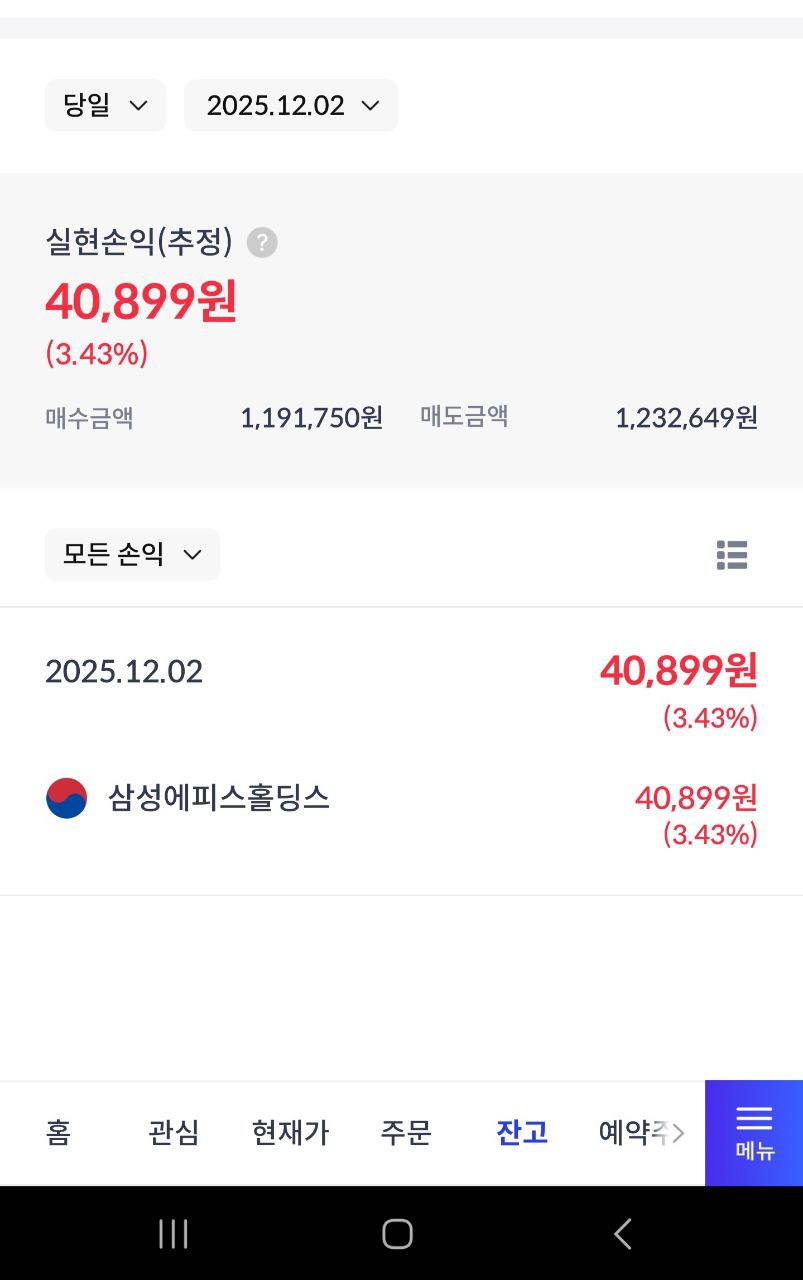Go back using the system back button
Screen dimensions: 803x1280
coord(622,1234)
